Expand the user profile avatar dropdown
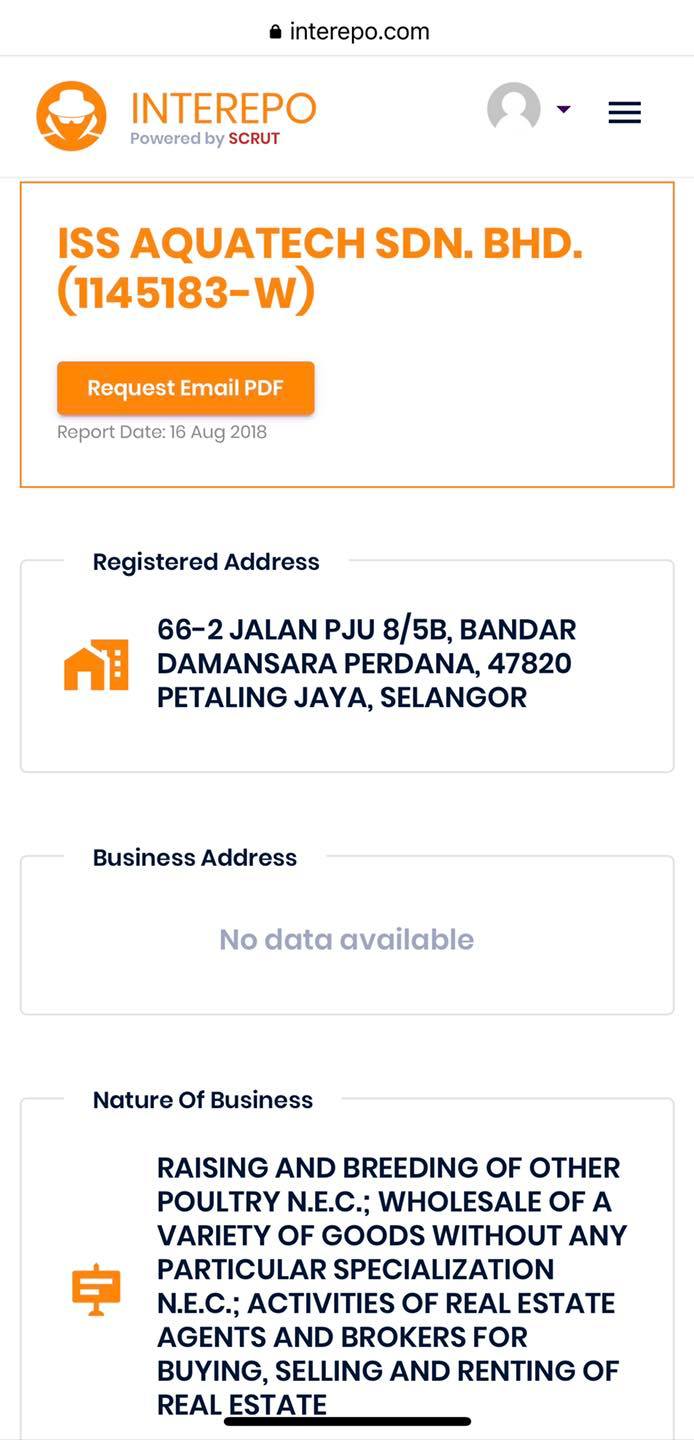Image resolution: width=694 pixels, height=1440 pixels. (528, 108)
